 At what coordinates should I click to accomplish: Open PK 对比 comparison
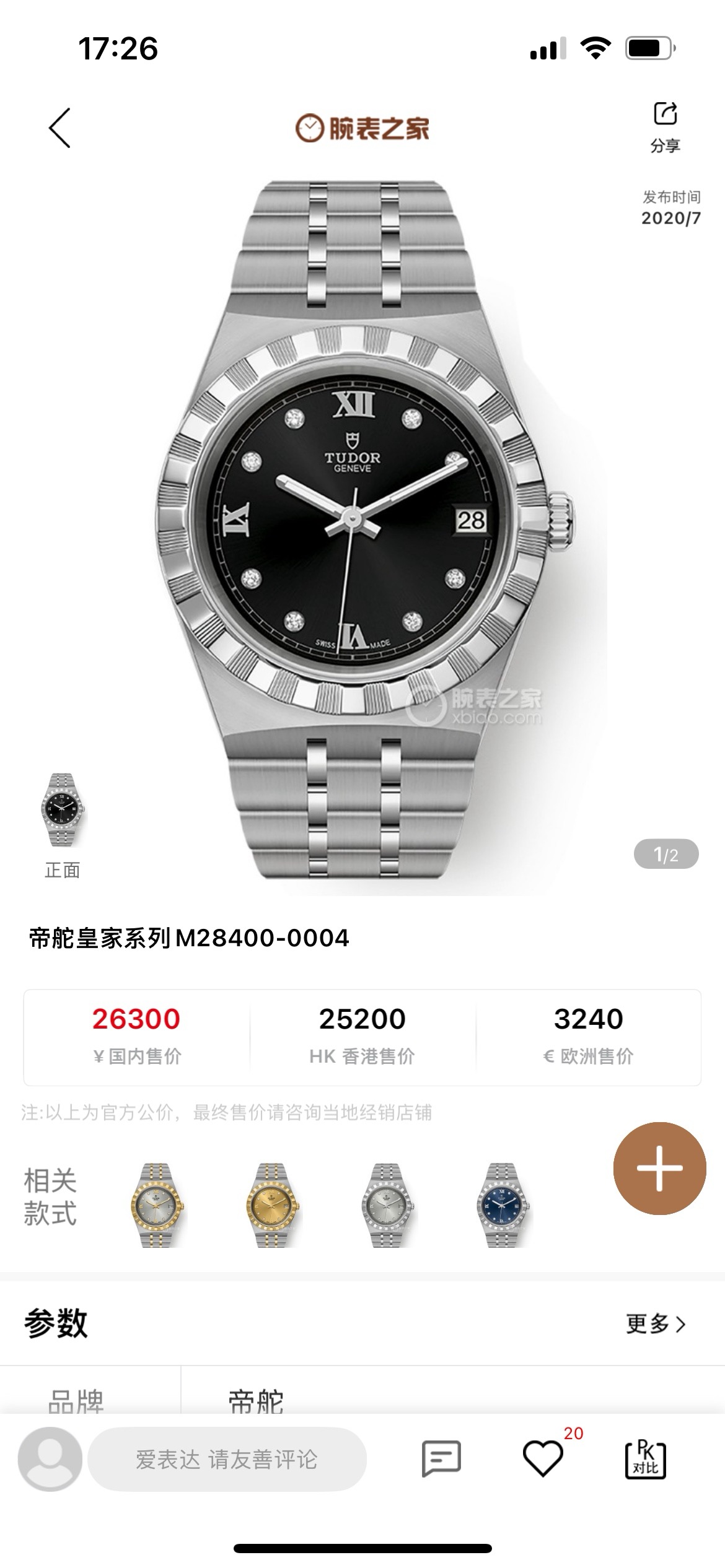point(646,1459)
